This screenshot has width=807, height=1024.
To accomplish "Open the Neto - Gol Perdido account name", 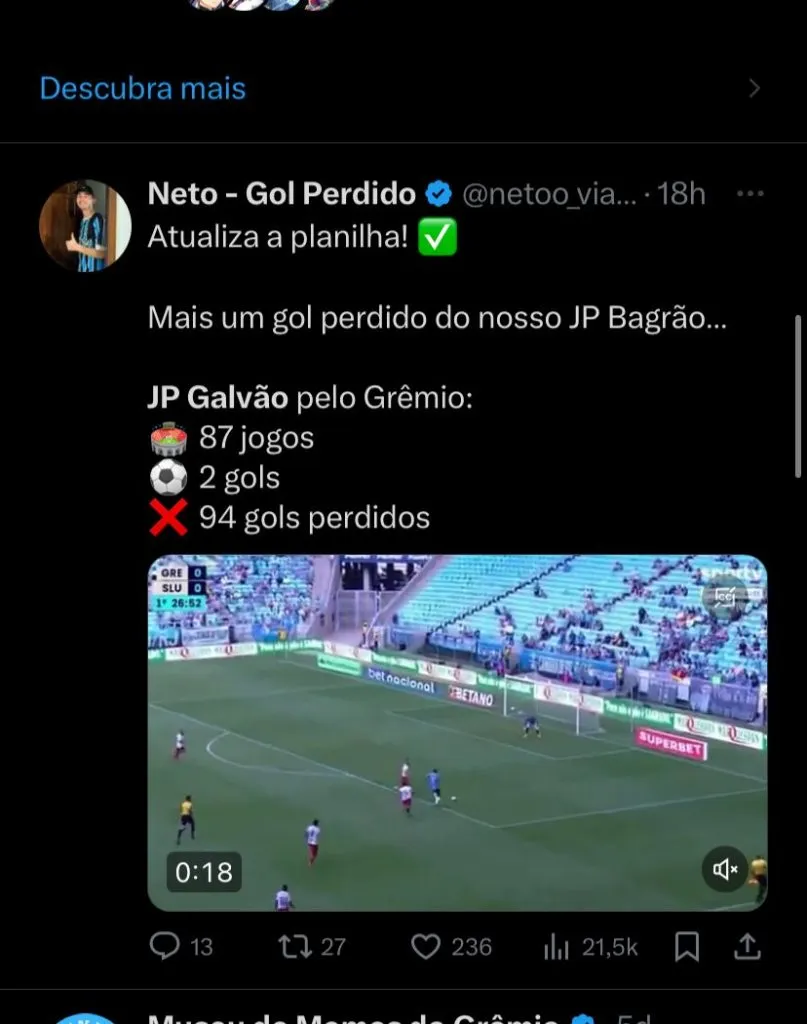I will click(x=281, y=193).
